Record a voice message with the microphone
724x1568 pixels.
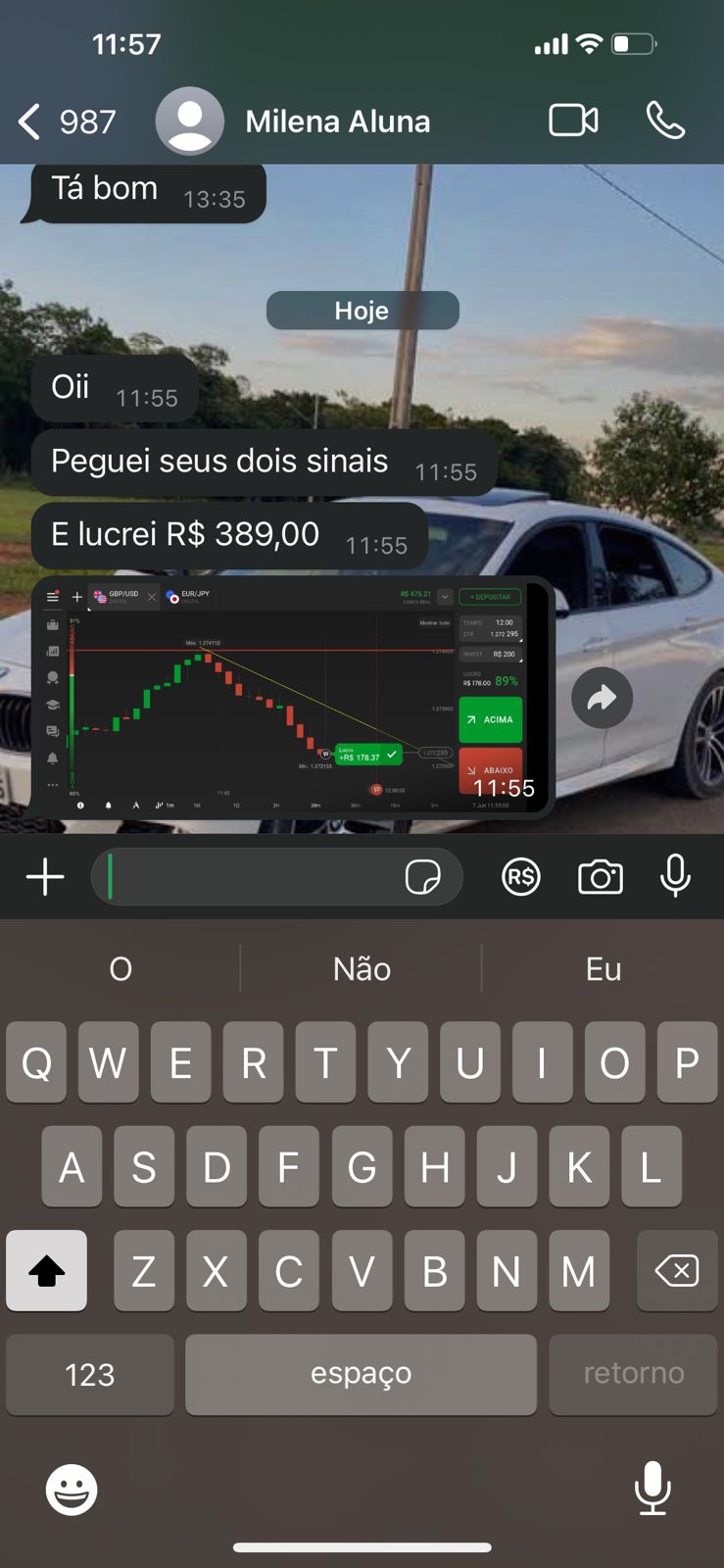675,876
